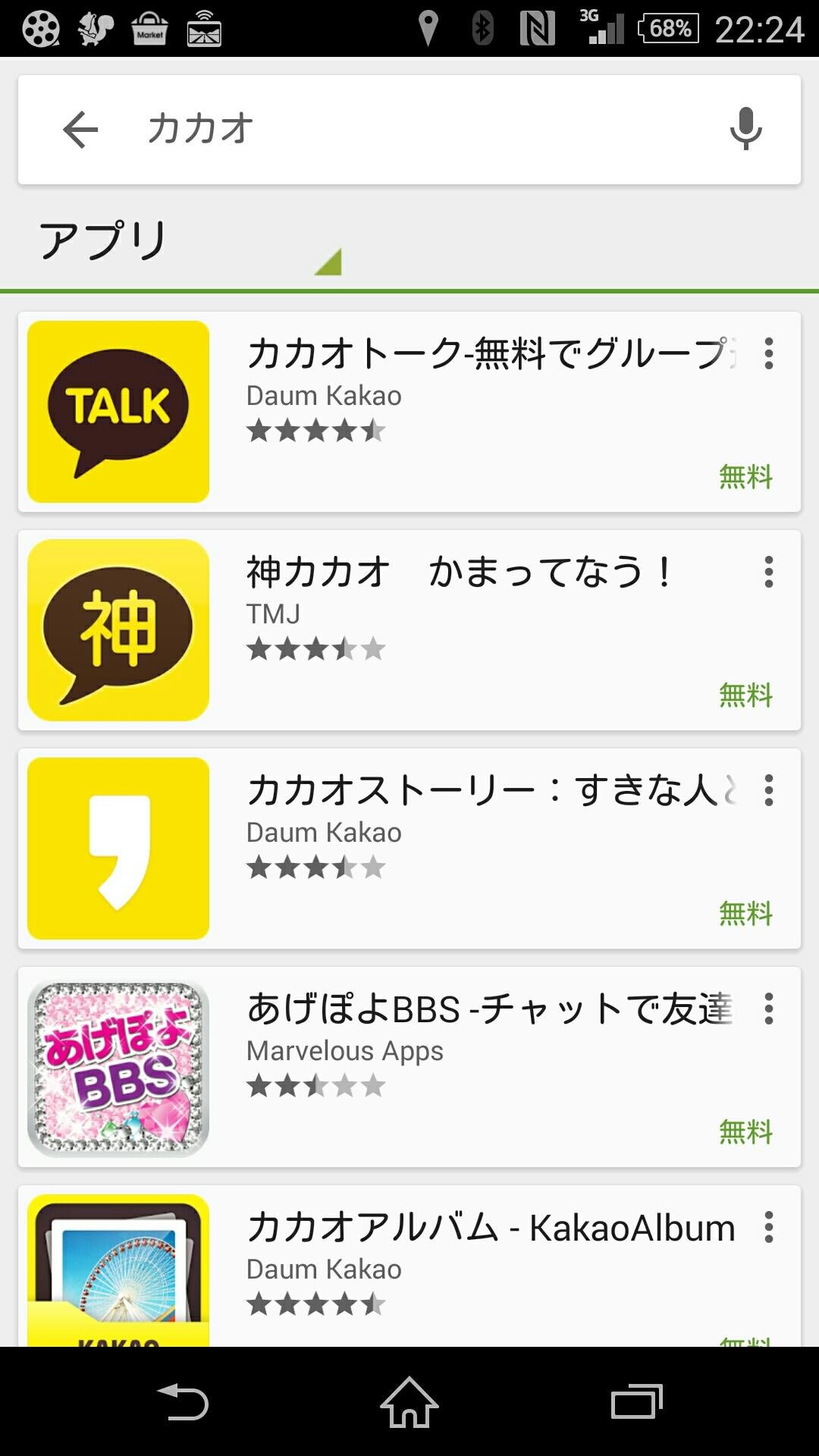The width and height of the screenshot is (819, 1456).
Task: Start voice search with the microphone
Action: pos(745,129)
